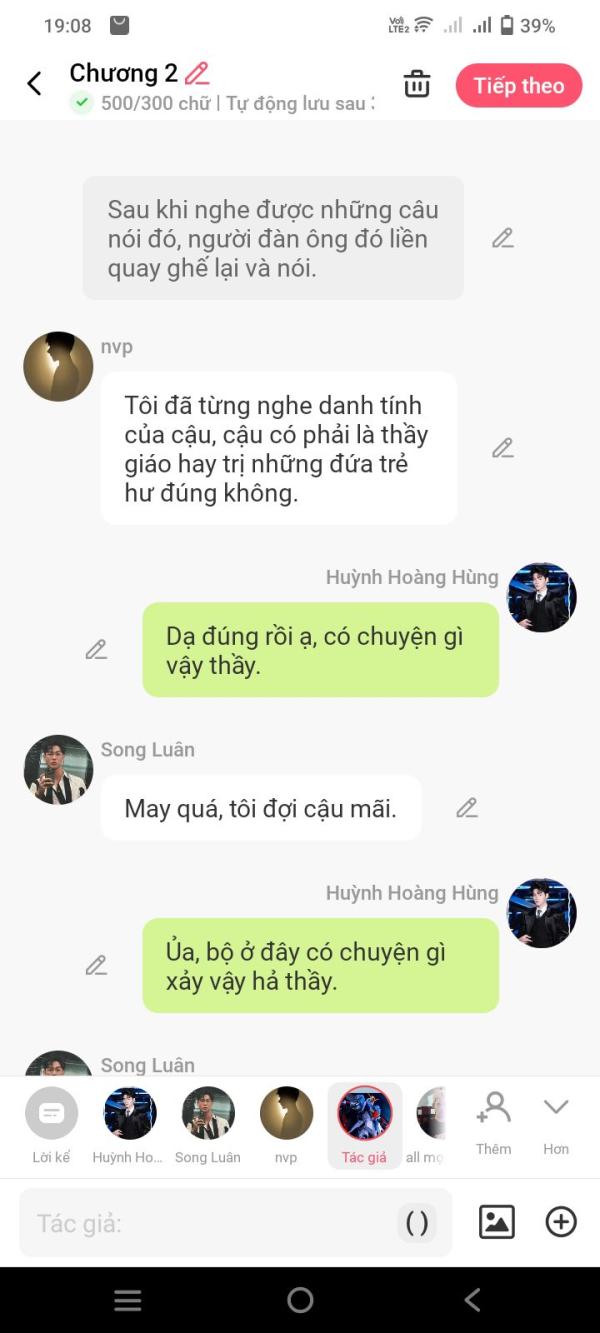Insert parentheses using the ( ) button
The image size is (600, 1333).
[417, 1223]
